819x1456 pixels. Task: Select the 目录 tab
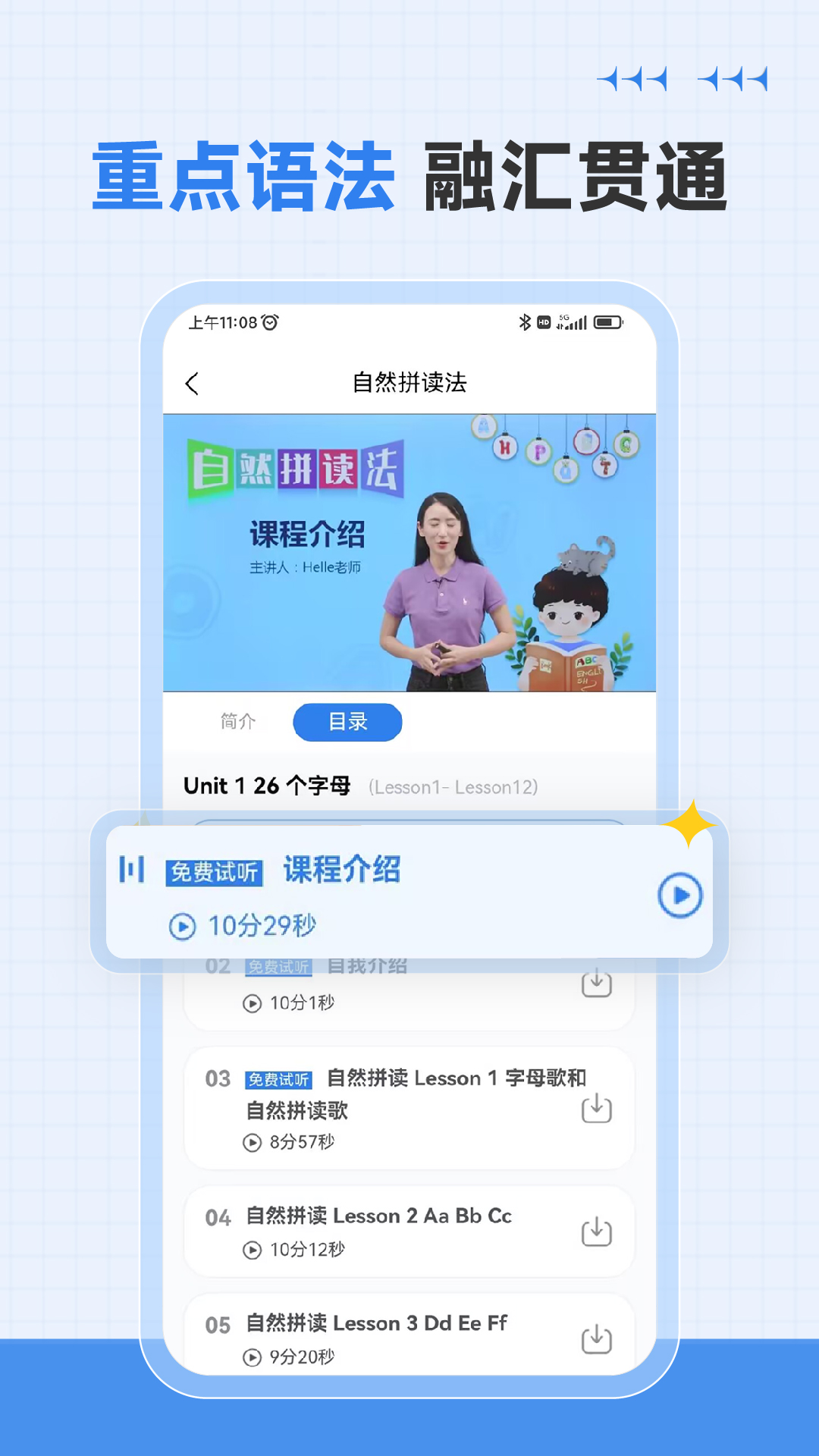pos(347,722)
